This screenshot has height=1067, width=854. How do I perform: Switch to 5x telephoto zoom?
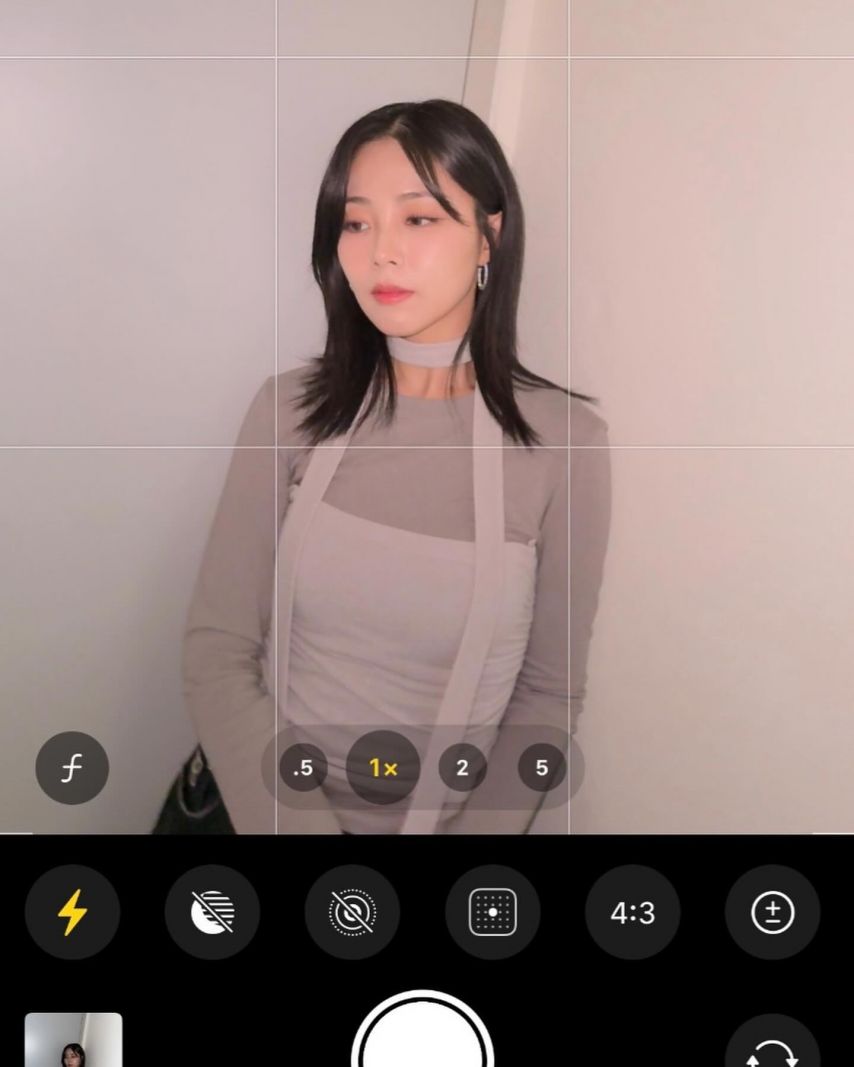pos(541,768)
